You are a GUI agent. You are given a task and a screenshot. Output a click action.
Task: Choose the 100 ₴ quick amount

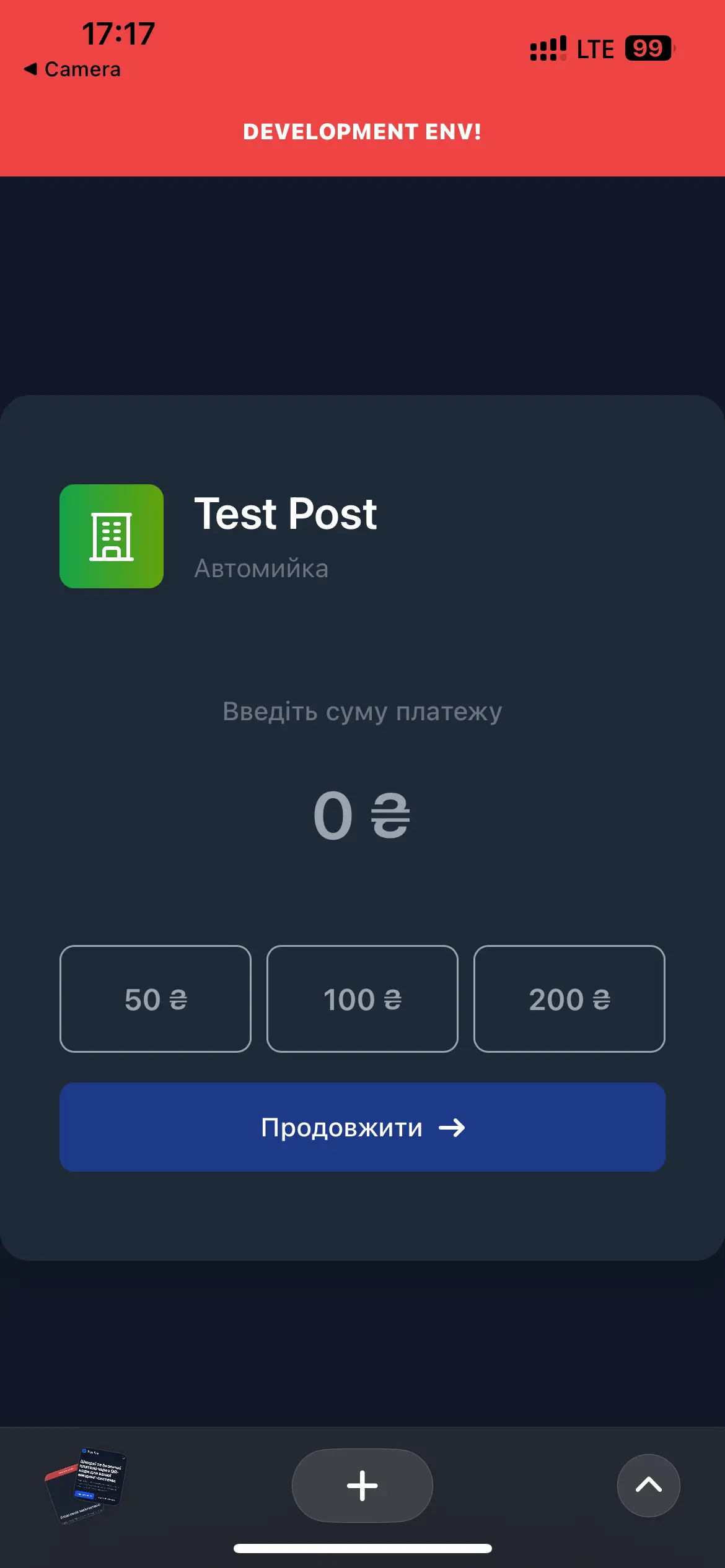coord(362,999)
